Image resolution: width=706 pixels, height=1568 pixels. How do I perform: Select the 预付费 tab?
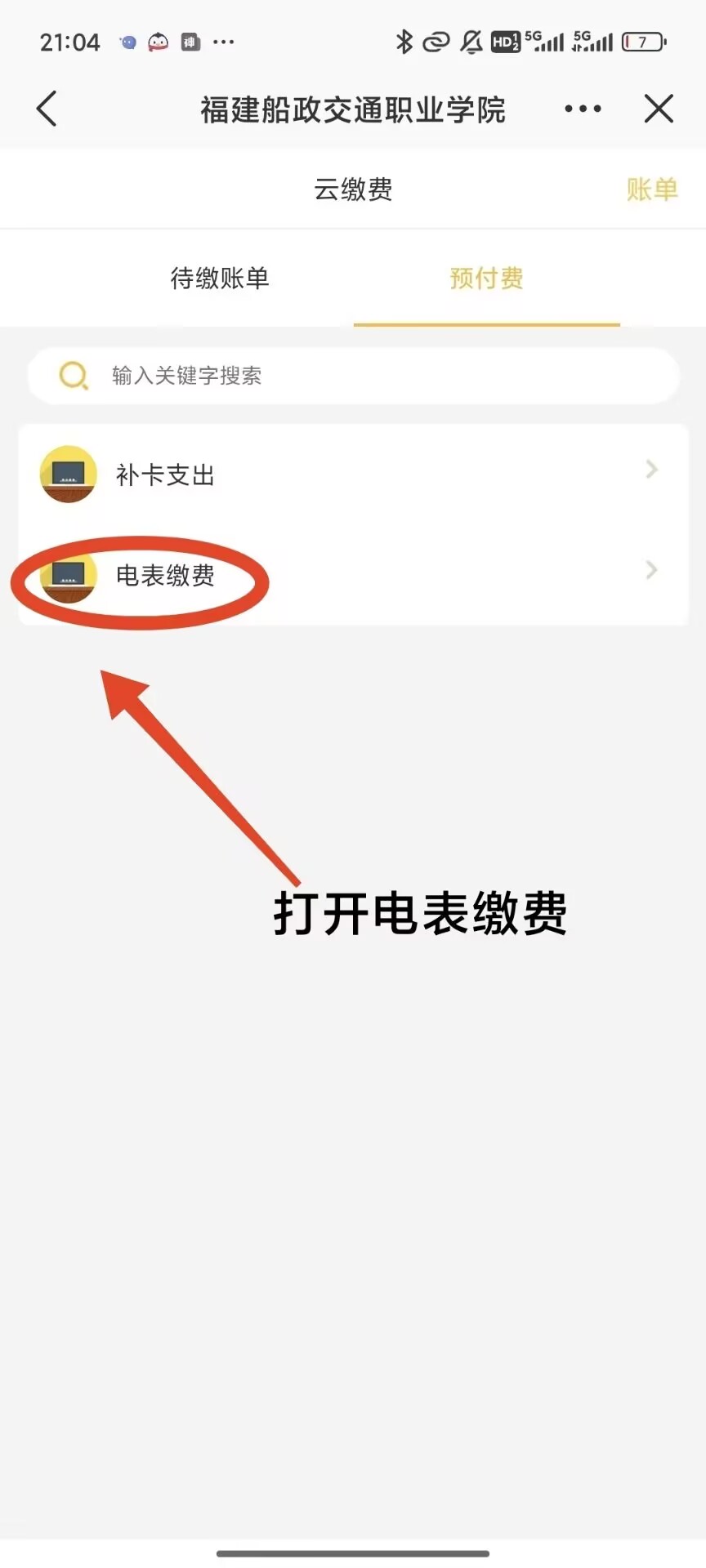click(x=486, y=278)
